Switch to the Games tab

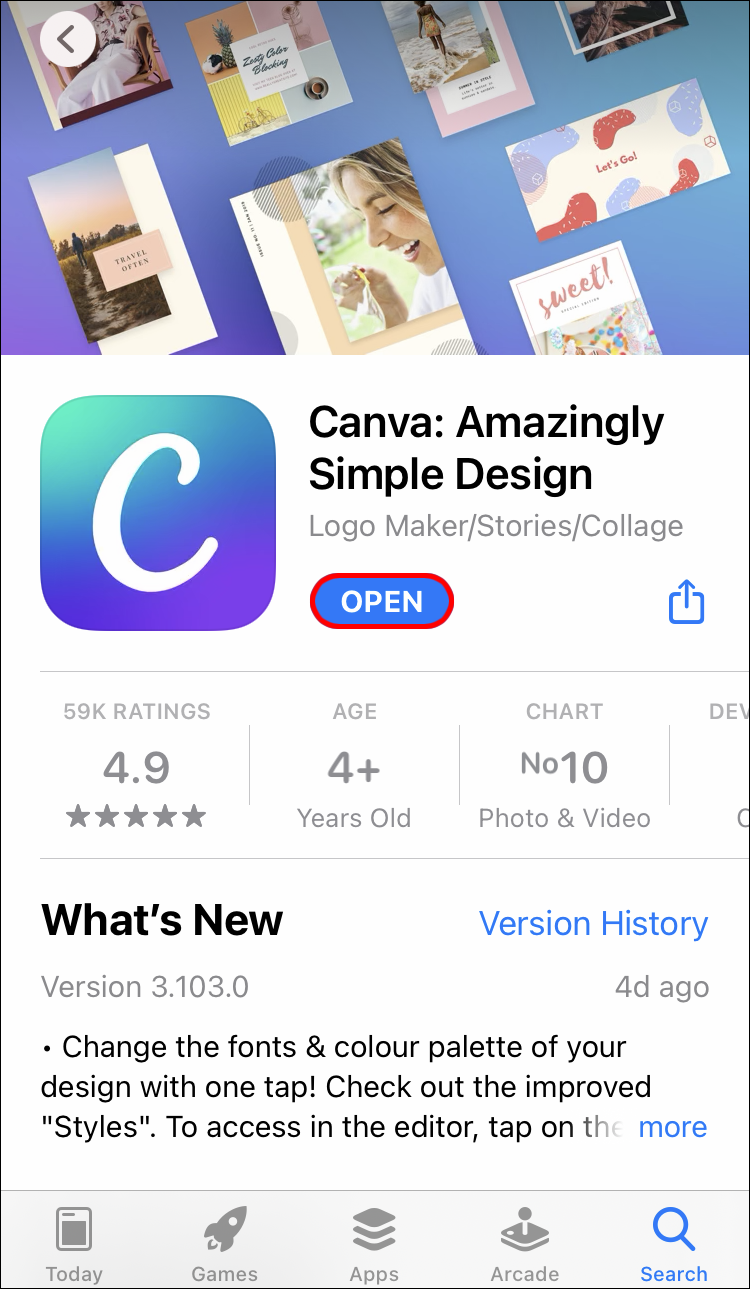[x=224, y=1243]
